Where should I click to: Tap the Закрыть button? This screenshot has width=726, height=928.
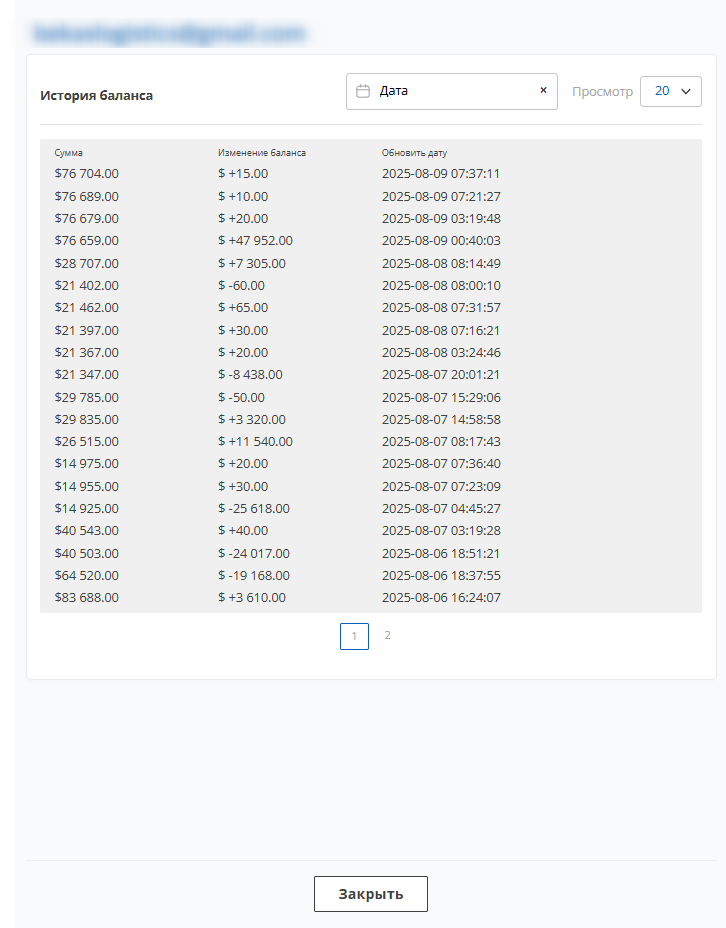(x=370, y=894)
